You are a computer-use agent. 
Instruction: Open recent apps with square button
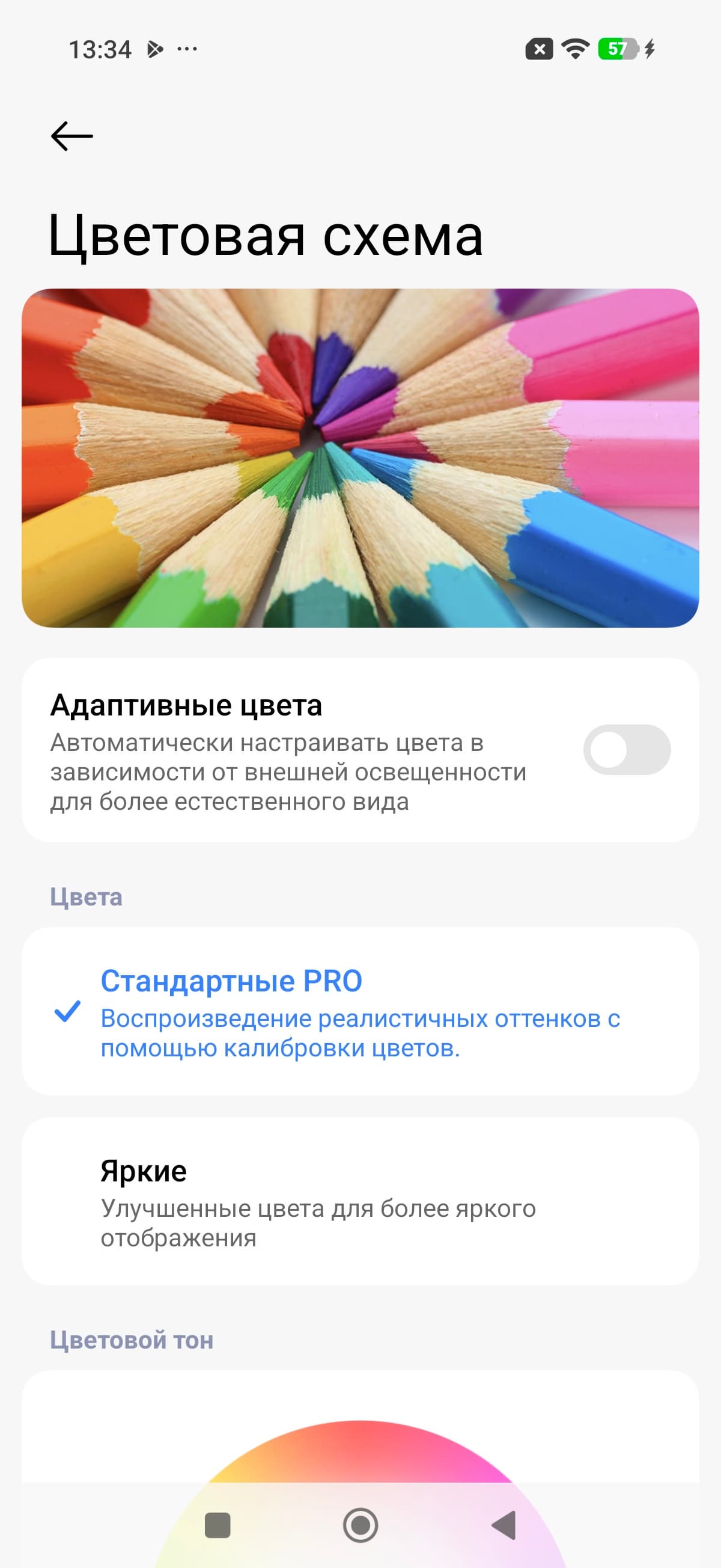tap(218, 1525)
